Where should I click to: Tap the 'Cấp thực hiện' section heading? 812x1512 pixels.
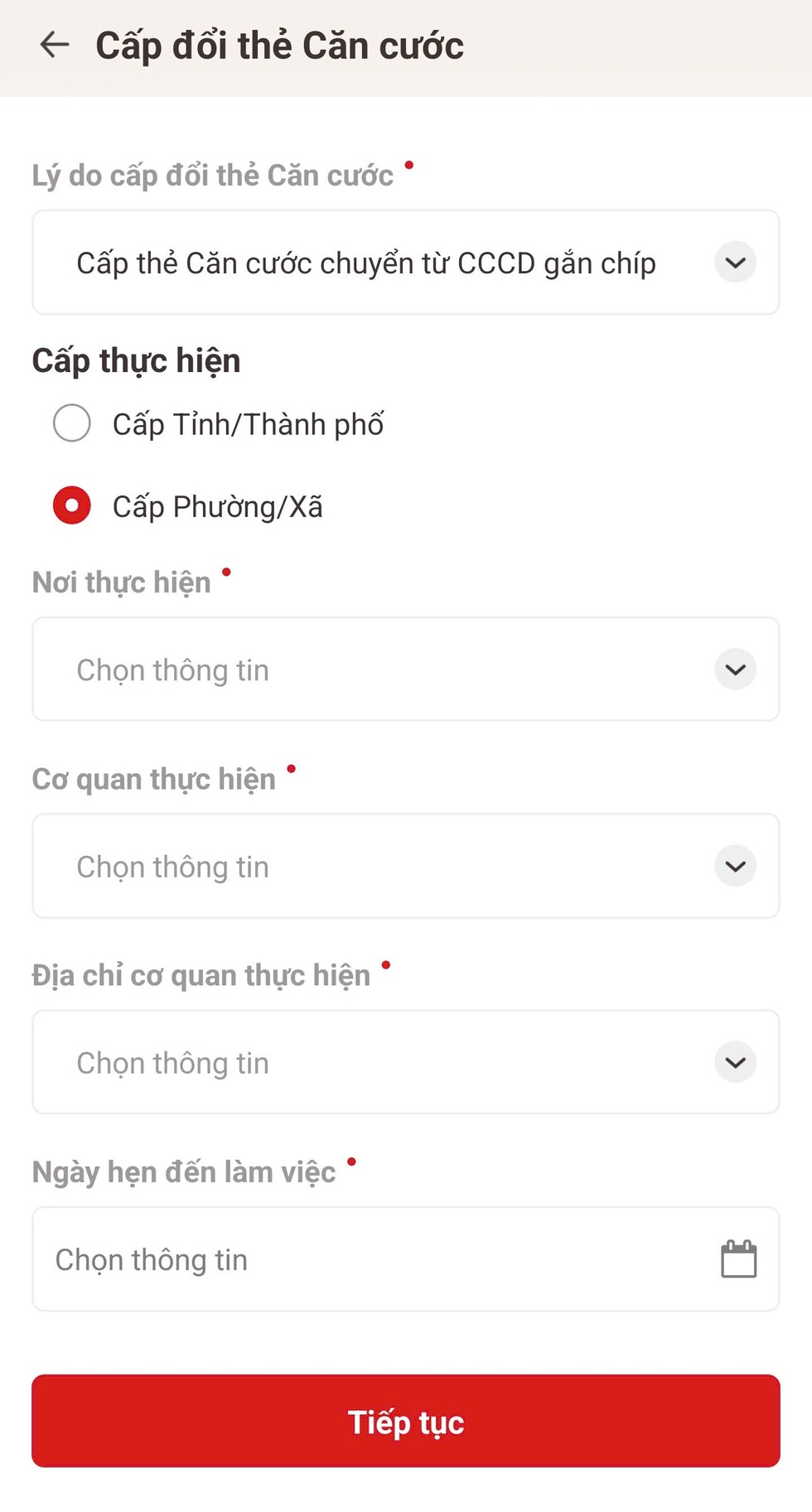[136, 360]
